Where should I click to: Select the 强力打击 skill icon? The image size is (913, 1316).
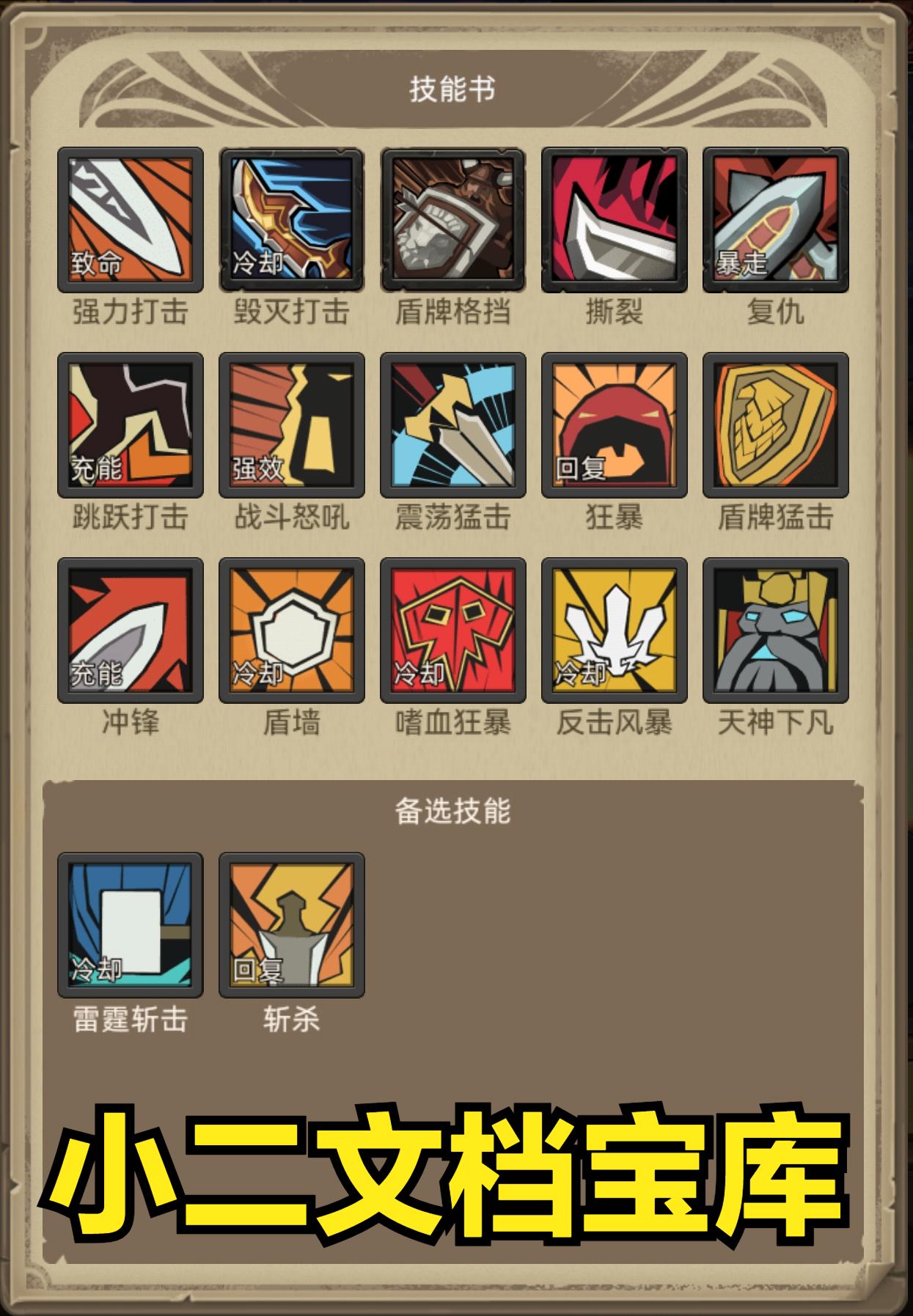[x=131, y=220]
